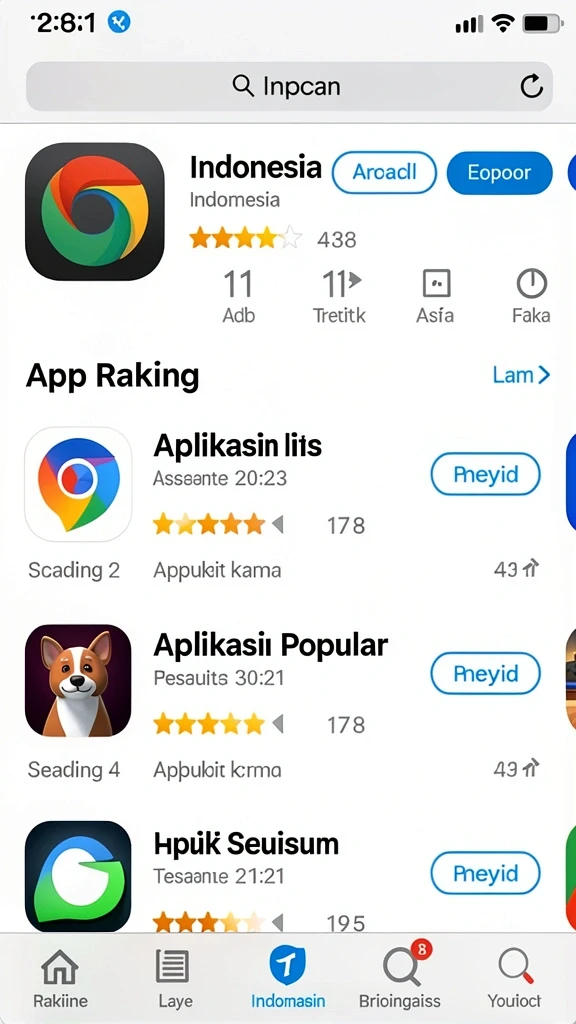Open the featured Indonesia app icon
This screenshot has width=576, height=1024.
tap(95, 212)
